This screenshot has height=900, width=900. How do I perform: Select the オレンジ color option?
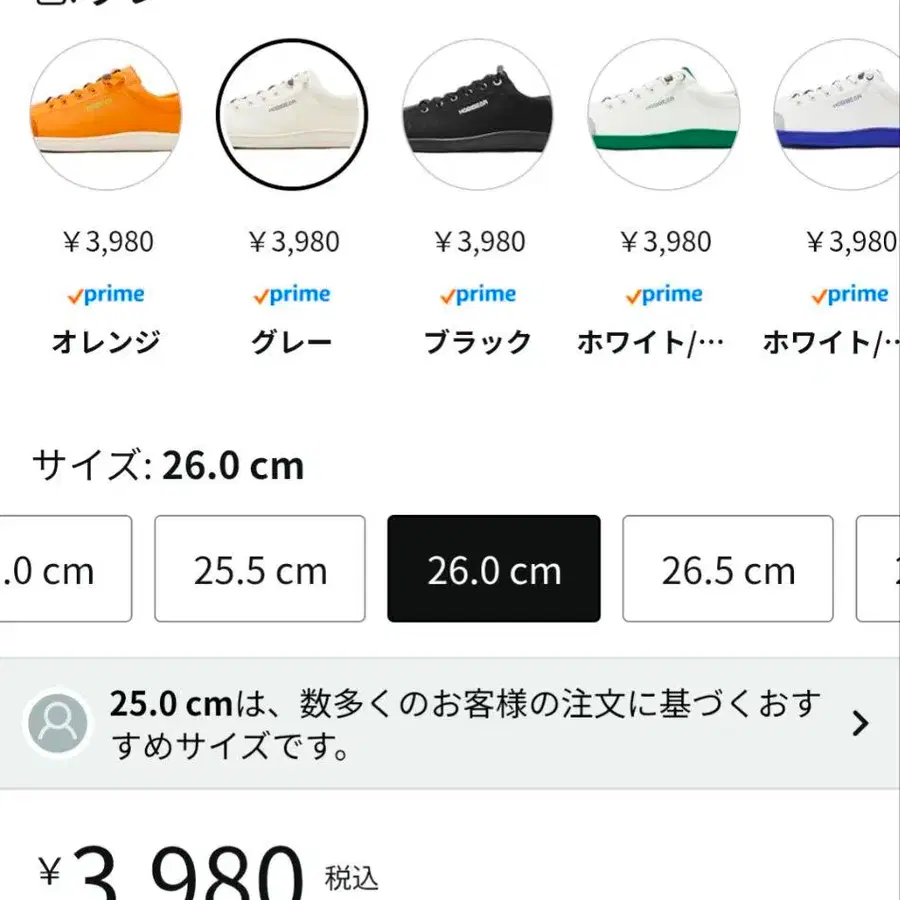[x=105, y=115]
